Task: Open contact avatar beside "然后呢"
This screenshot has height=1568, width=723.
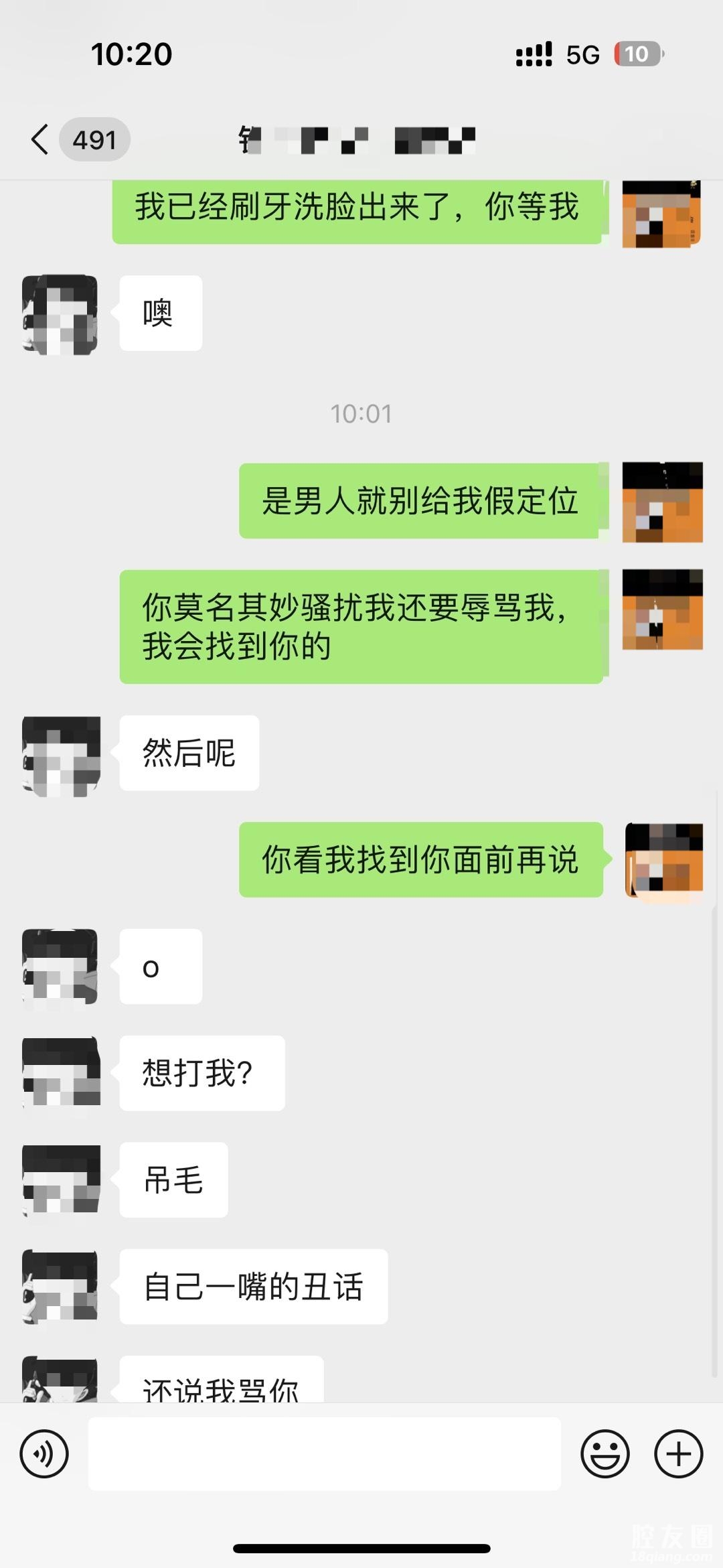Action: (x=60, y=756)
